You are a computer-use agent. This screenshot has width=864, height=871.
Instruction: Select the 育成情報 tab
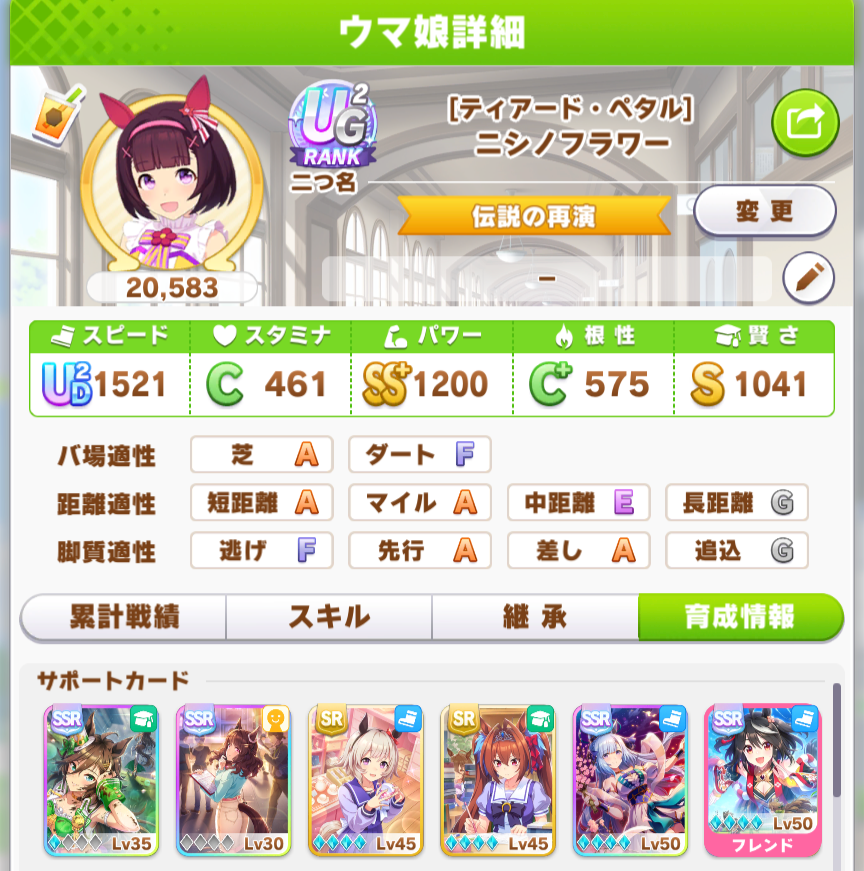coord(740,617)
